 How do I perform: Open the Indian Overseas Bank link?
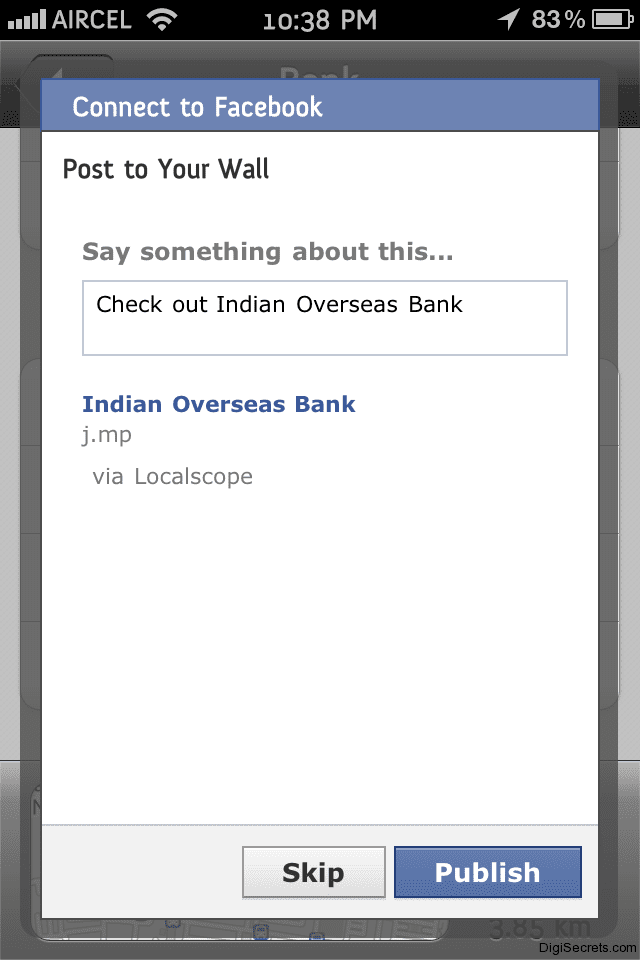click(x=219, y=404)
